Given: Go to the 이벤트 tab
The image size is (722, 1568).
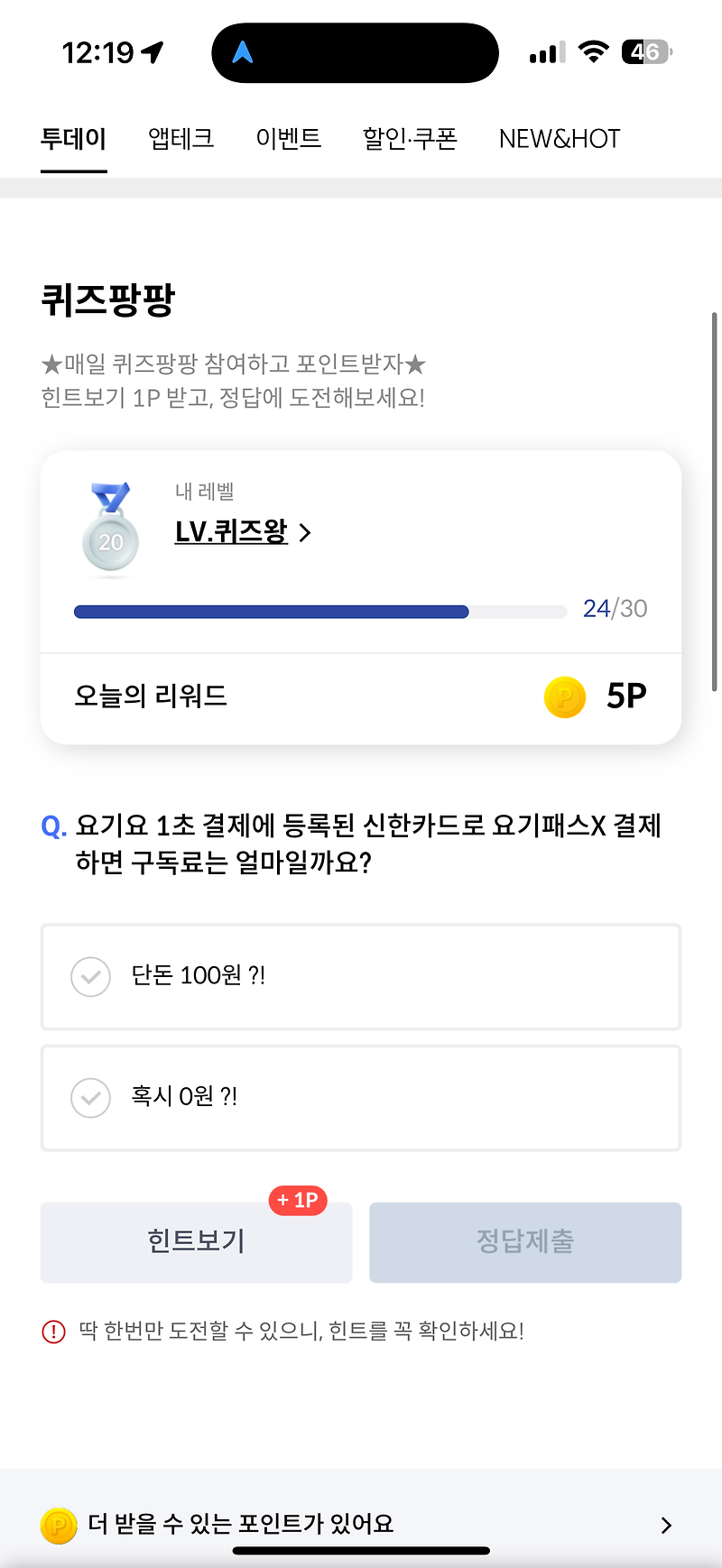Looking at the screenshot, I should [289, 139].
